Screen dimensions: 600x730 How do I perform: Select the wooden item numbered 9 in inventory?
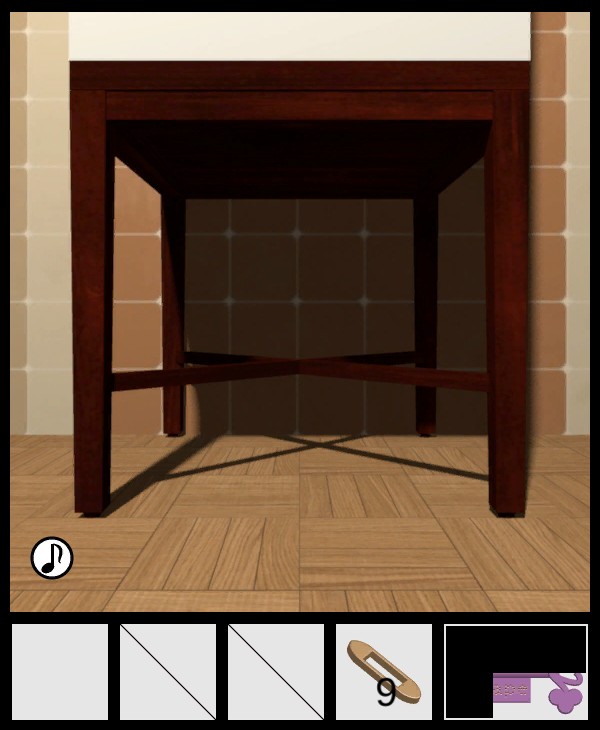point(384,672)
